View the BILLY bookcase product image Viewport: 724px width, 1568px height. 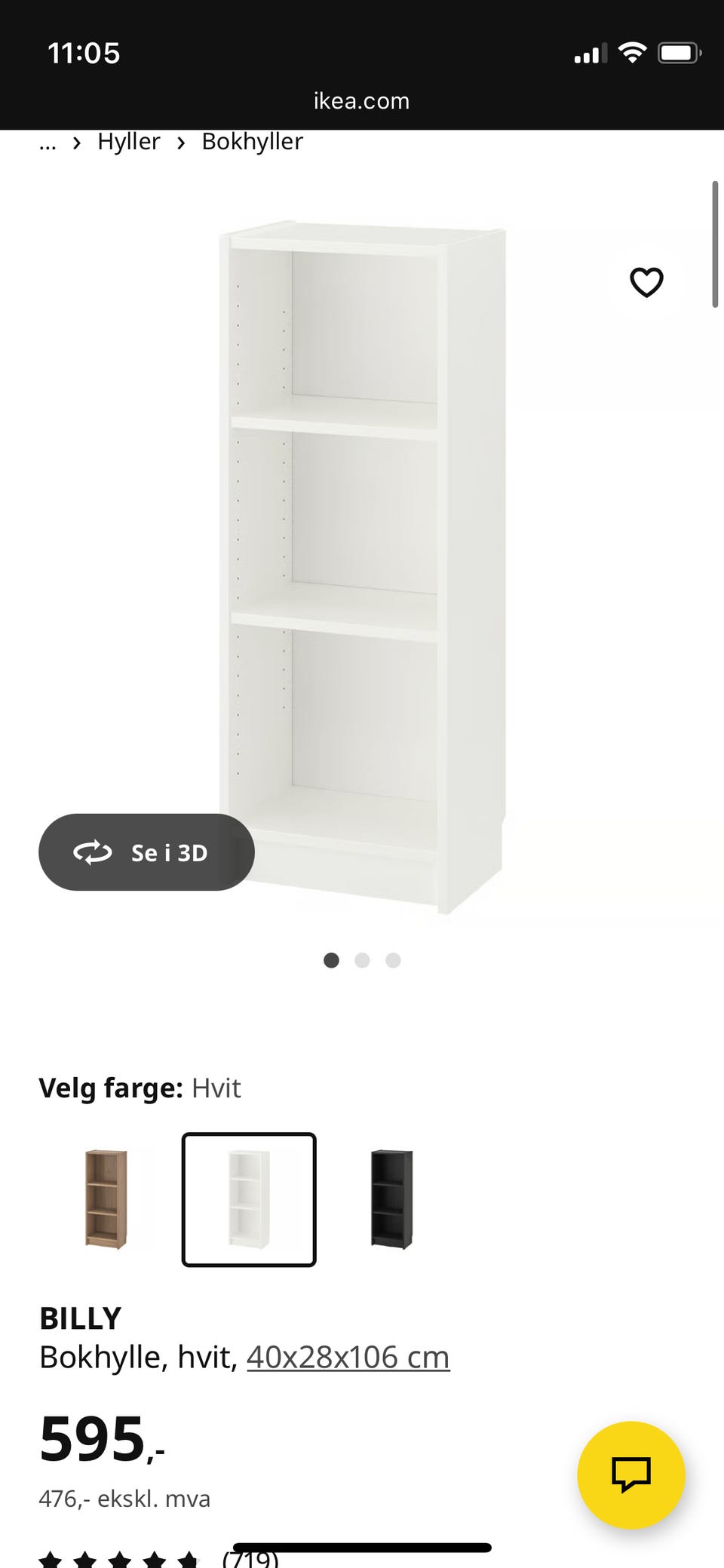pyautogui.click(x=362, y=566)
